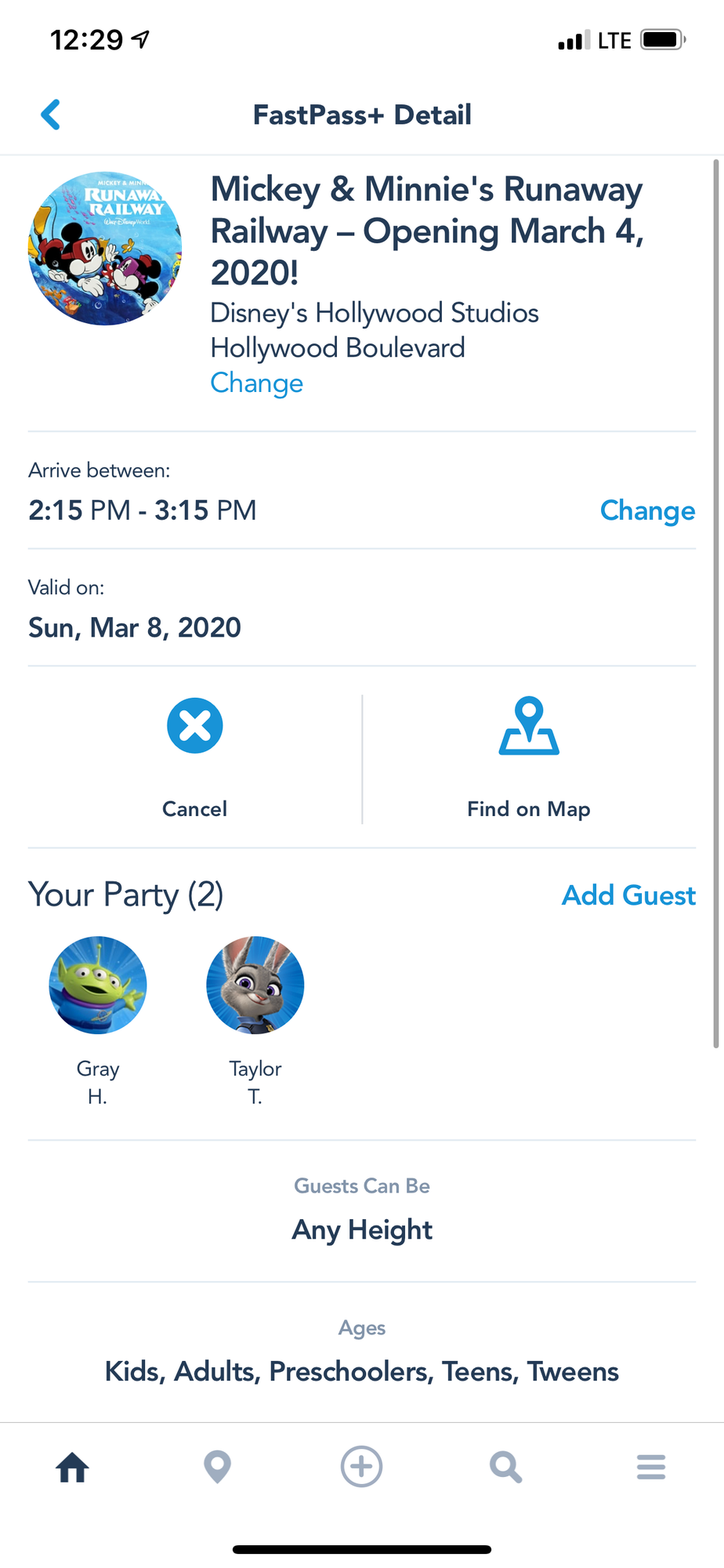The image size is (724, 1568).
Task: Cancel the FastPass using the X icon
Action: [194, 725]
